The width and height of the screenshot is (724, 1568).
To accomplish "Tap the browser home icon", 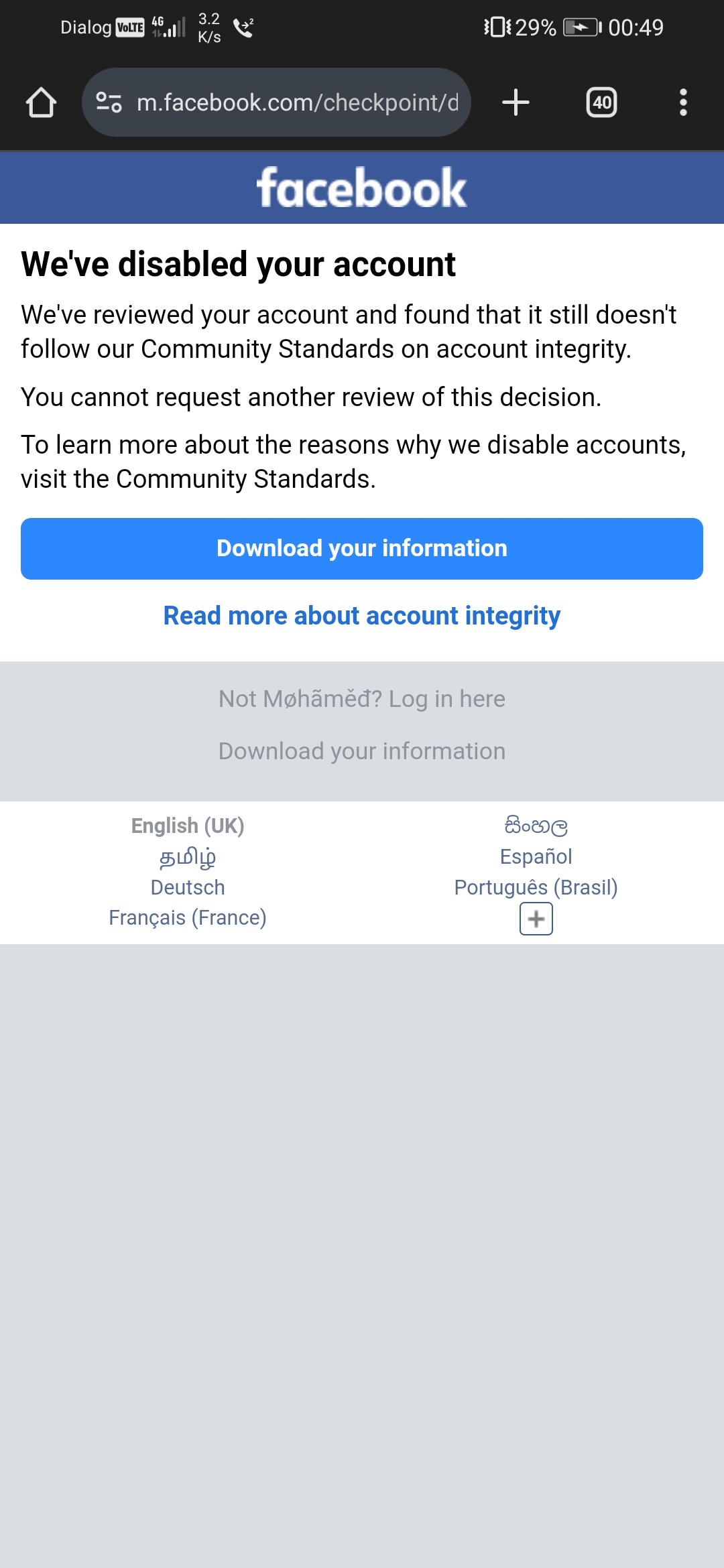I will 41,103.
